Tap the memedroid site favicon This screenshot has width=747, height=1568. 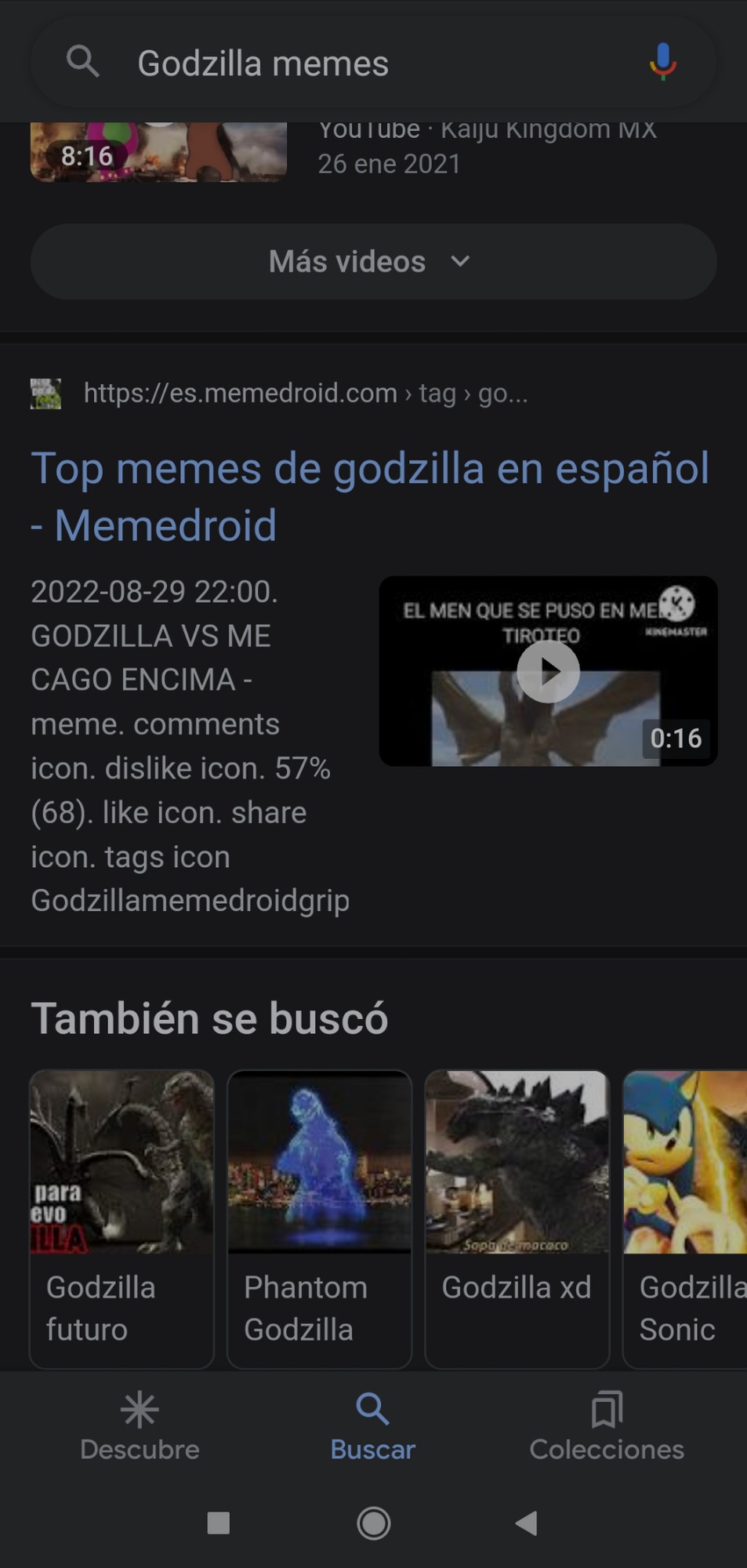tap(45, 393)
